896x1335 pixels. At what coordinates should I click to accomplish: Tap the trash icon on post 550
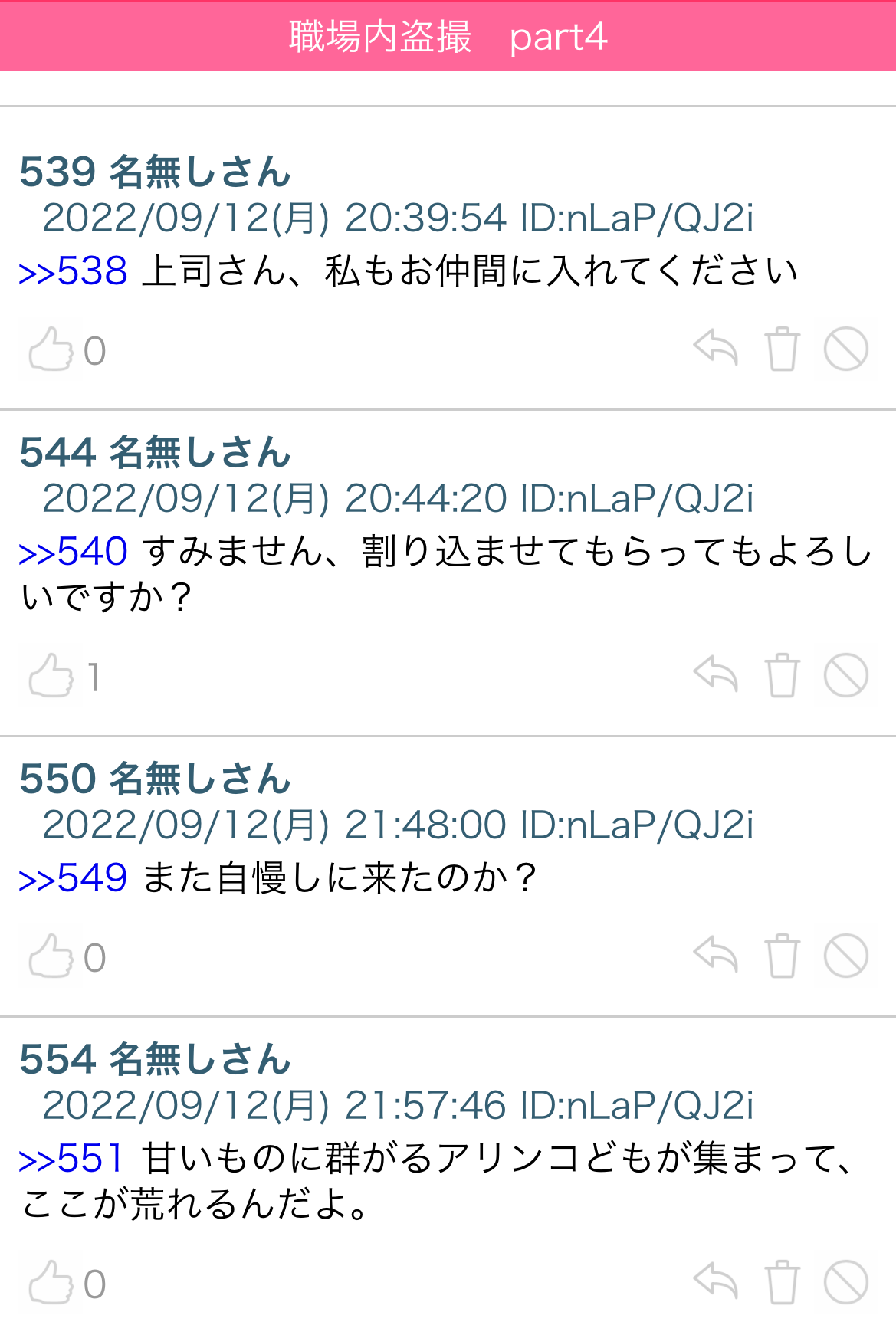click(x=783, y=956)
